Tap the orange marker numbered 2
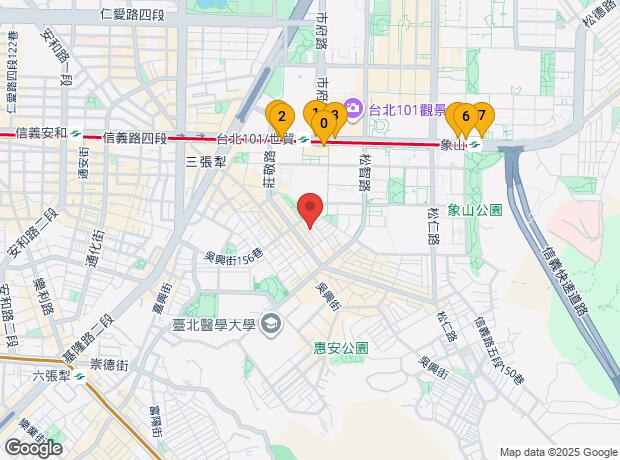Viewport: 620px width, 460px height. 282,116
